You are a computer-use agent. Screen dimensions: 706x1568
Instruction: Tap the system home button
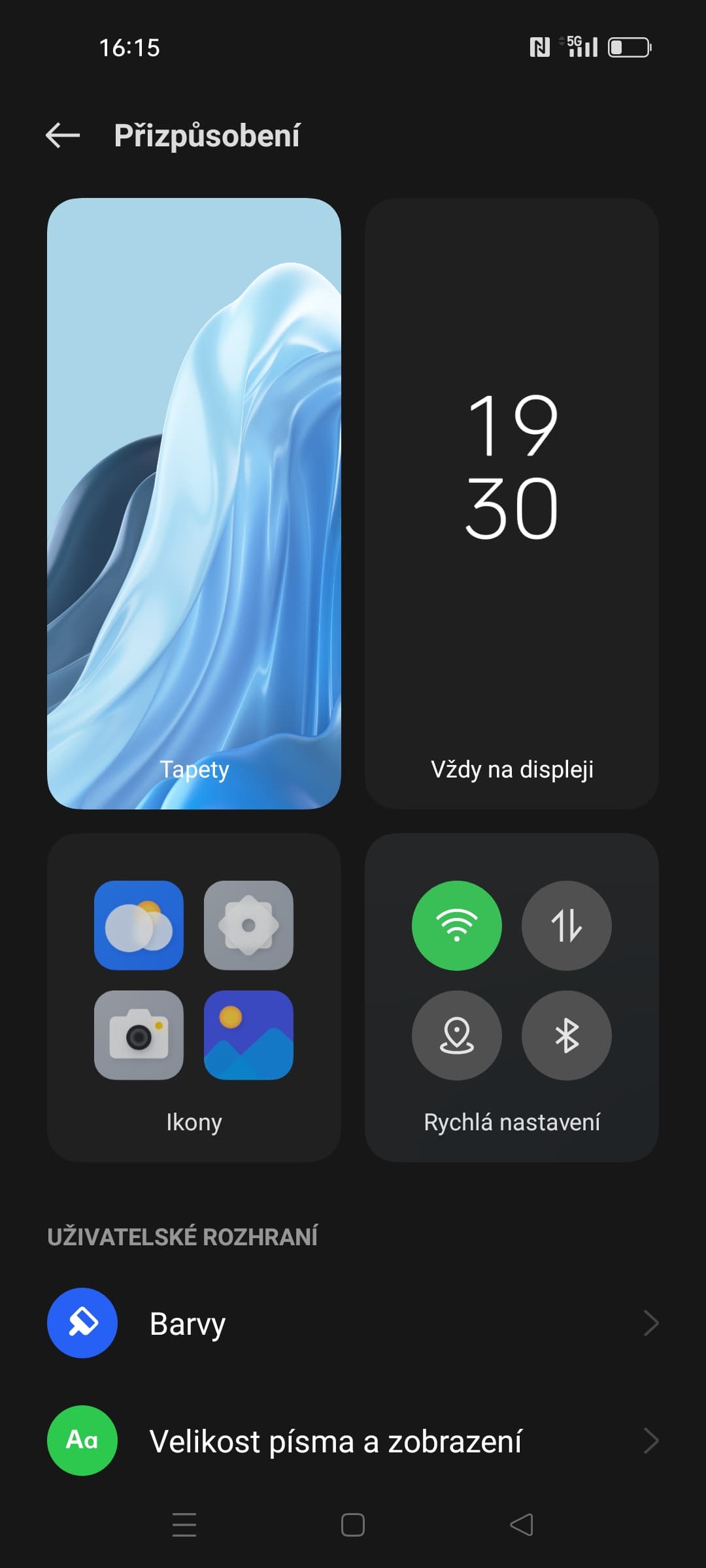click(x=353, y=1525)
